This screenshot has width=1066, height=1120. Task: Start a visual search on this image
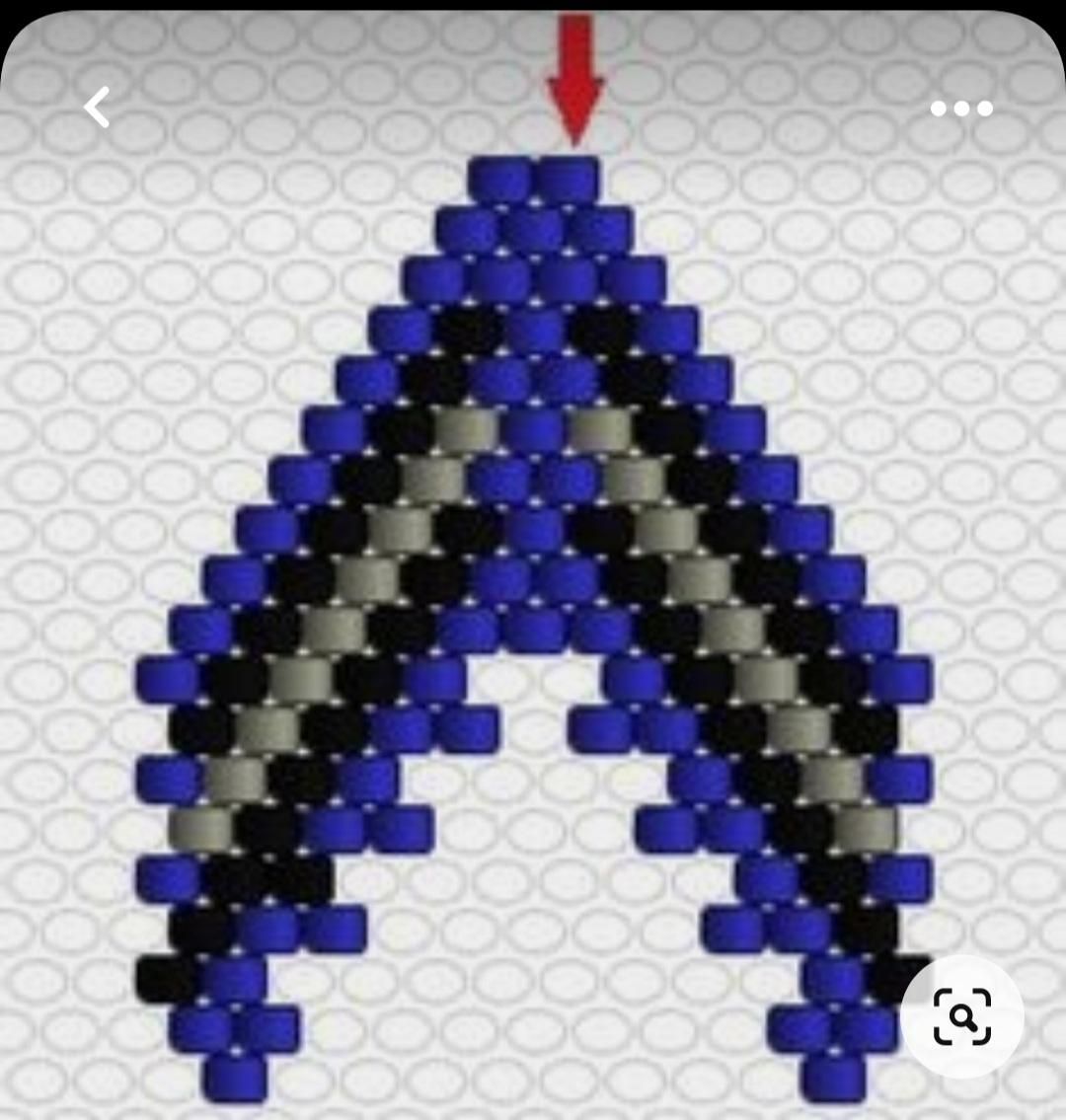[x=961, y=1015]
